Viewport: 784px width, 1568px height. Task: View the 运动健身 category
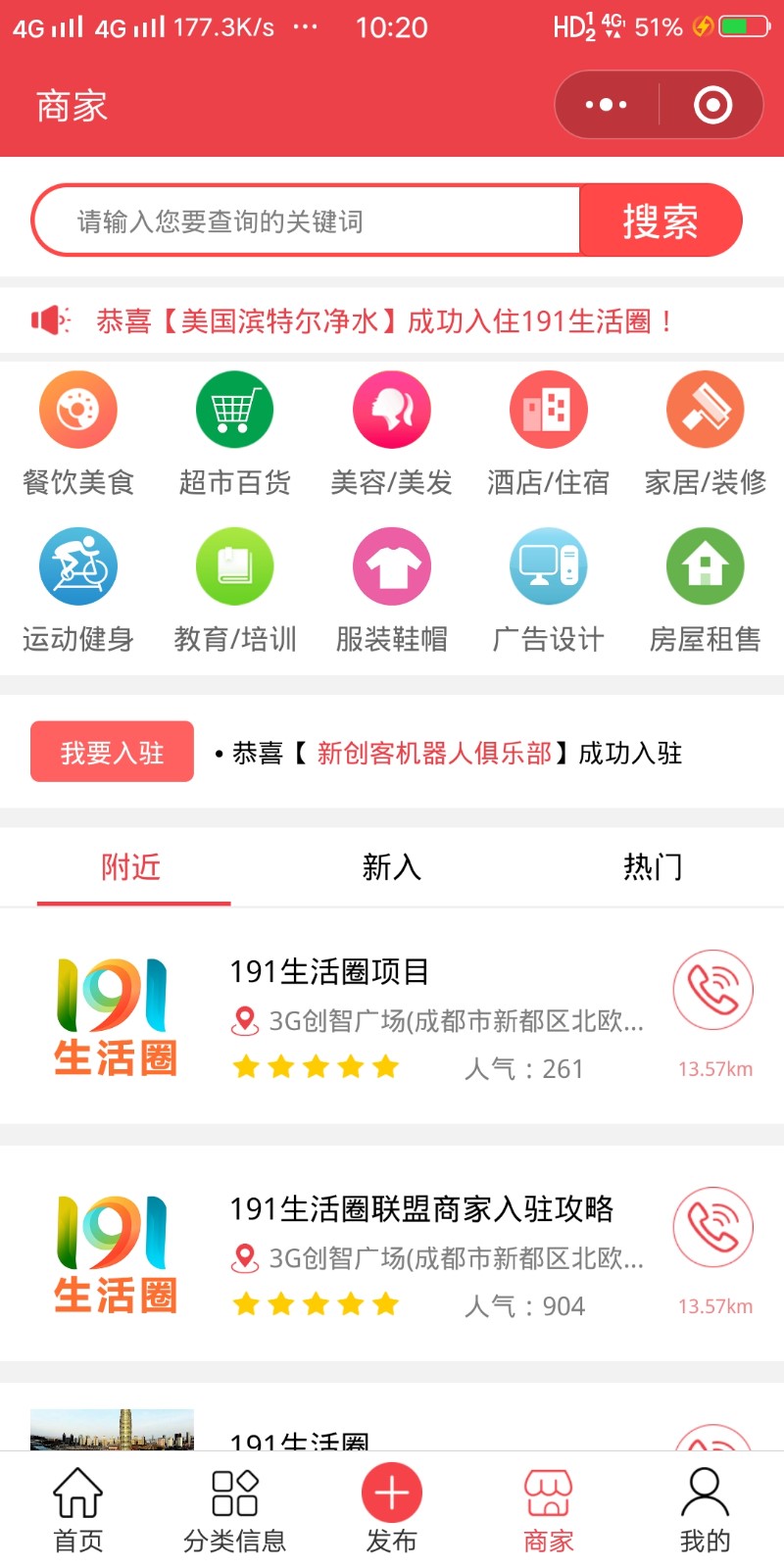[78, 588]
